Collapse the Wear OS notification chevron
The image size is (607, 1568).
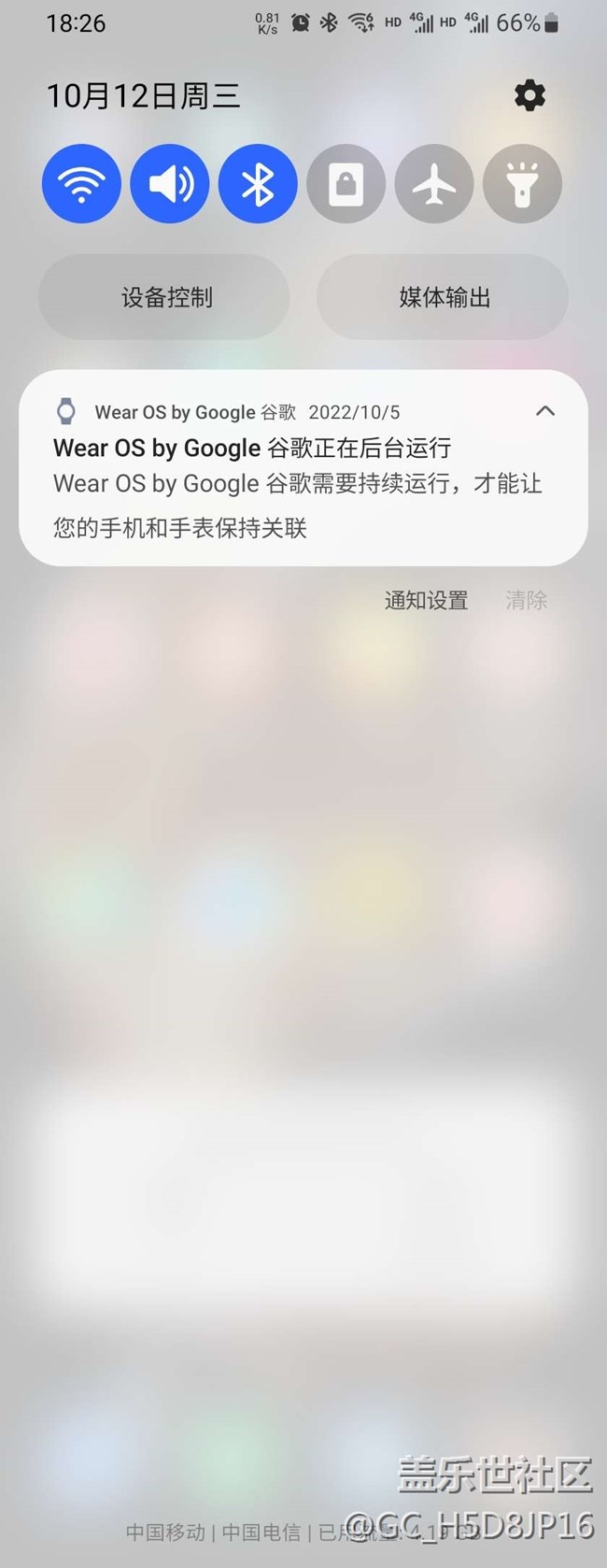point(545,411)
